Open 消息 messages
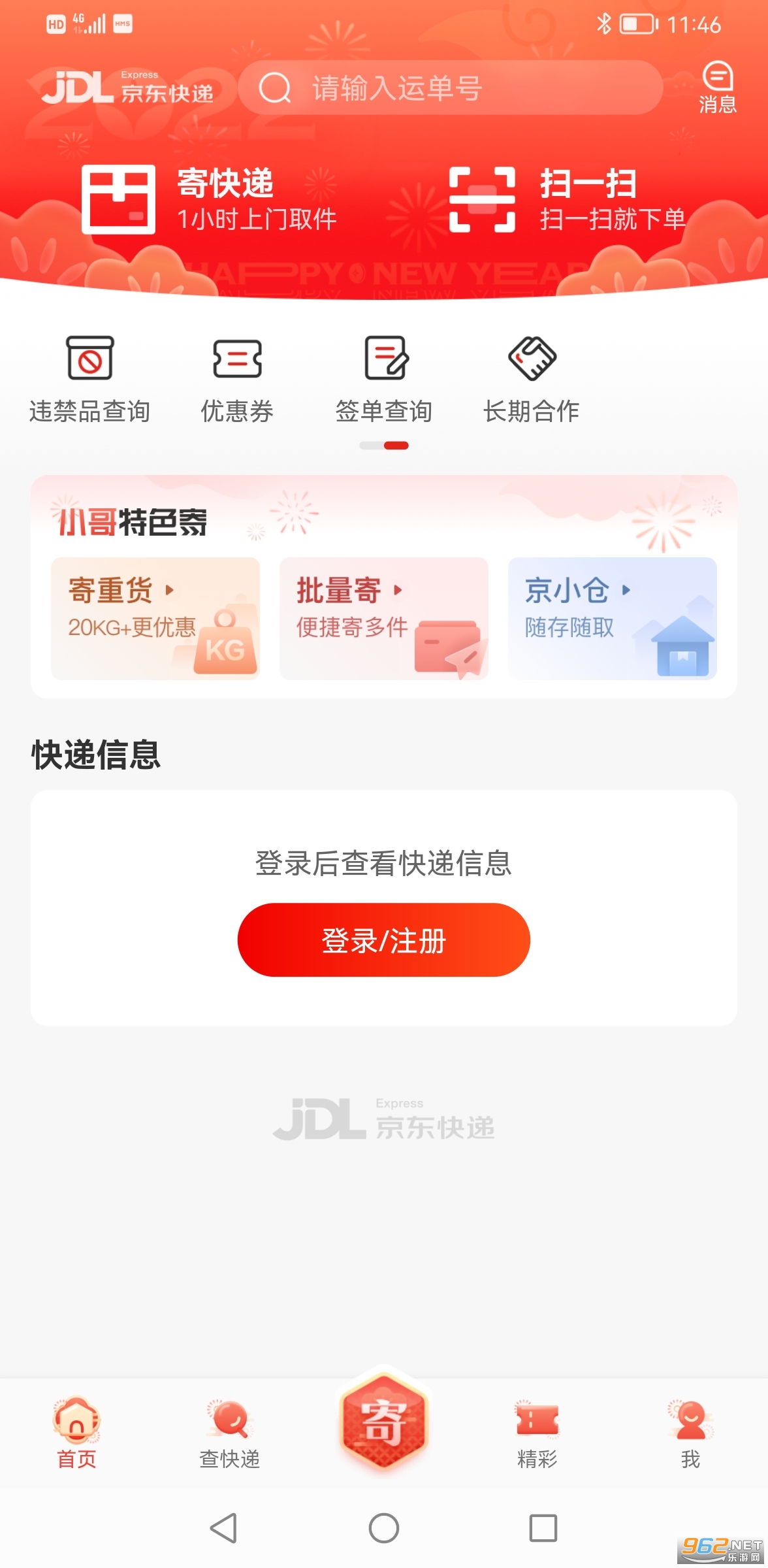The width and height of the screenshot is (768, 1568). pyautogui.click(x=717, y=88)
